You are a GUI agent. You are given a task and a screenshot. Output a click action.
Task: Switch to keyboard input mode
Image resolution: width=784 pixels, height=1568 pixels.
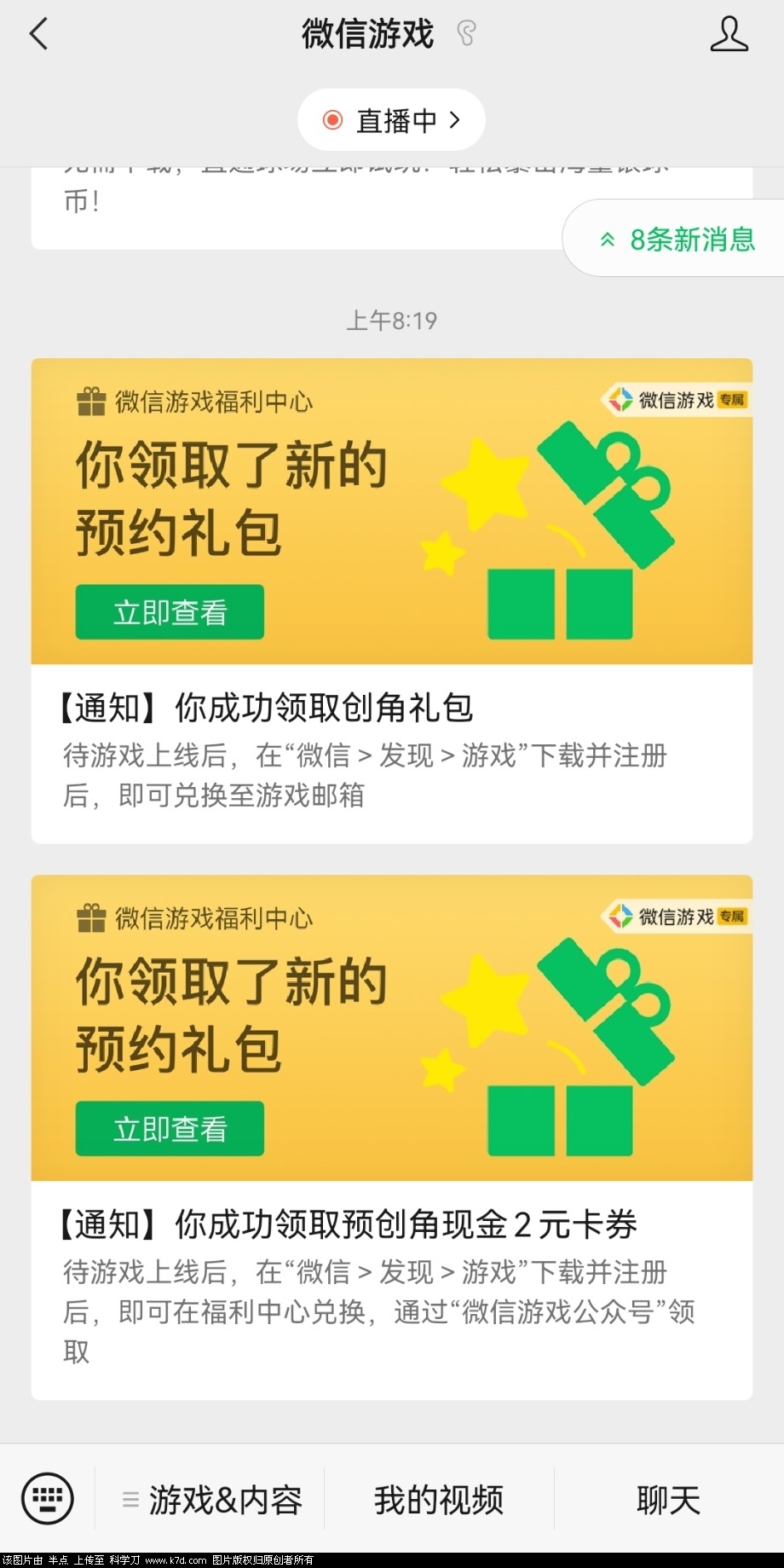click(47, 1499)
